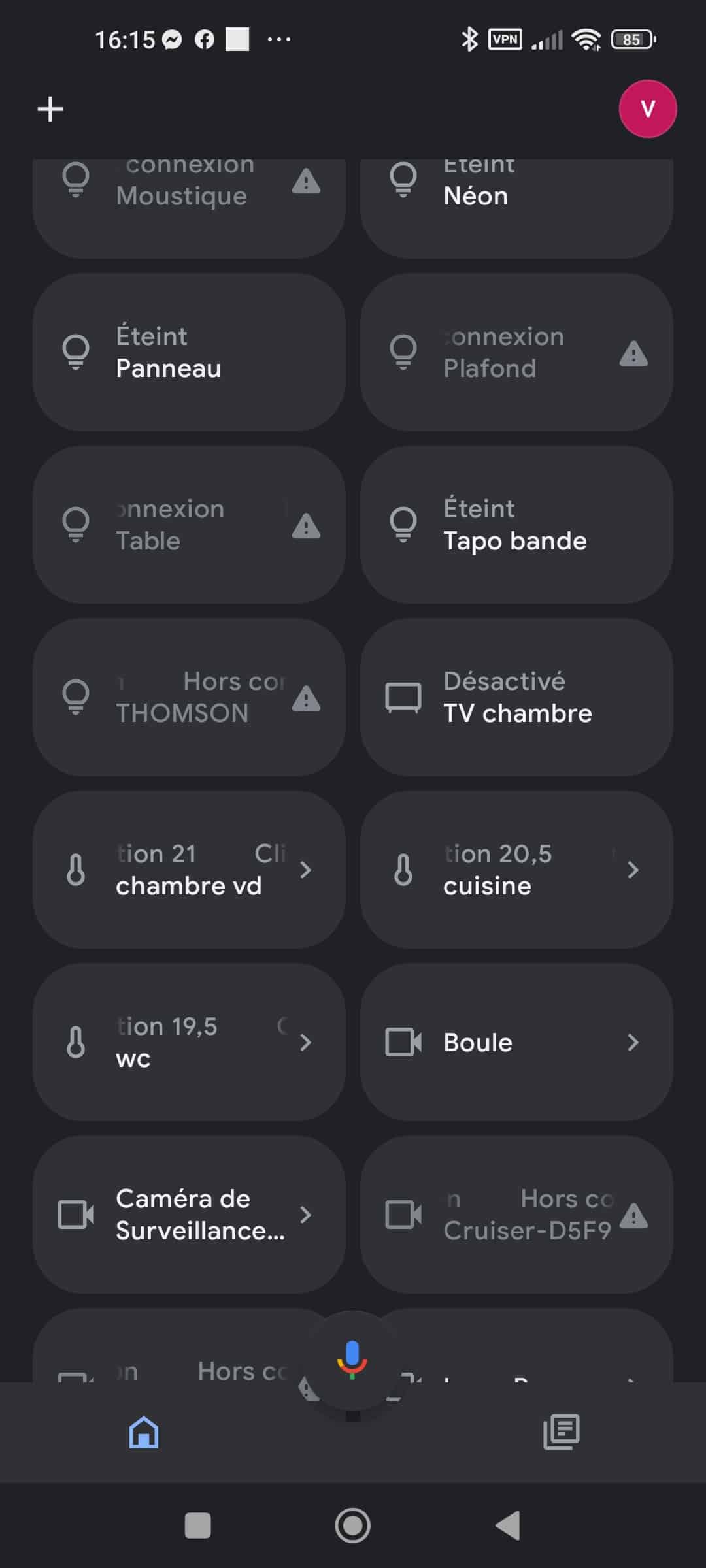The height and width of the screenshot is (1568, 706).
Task: Tap the Moustique light tile
Action: click(x=189, y=208)
